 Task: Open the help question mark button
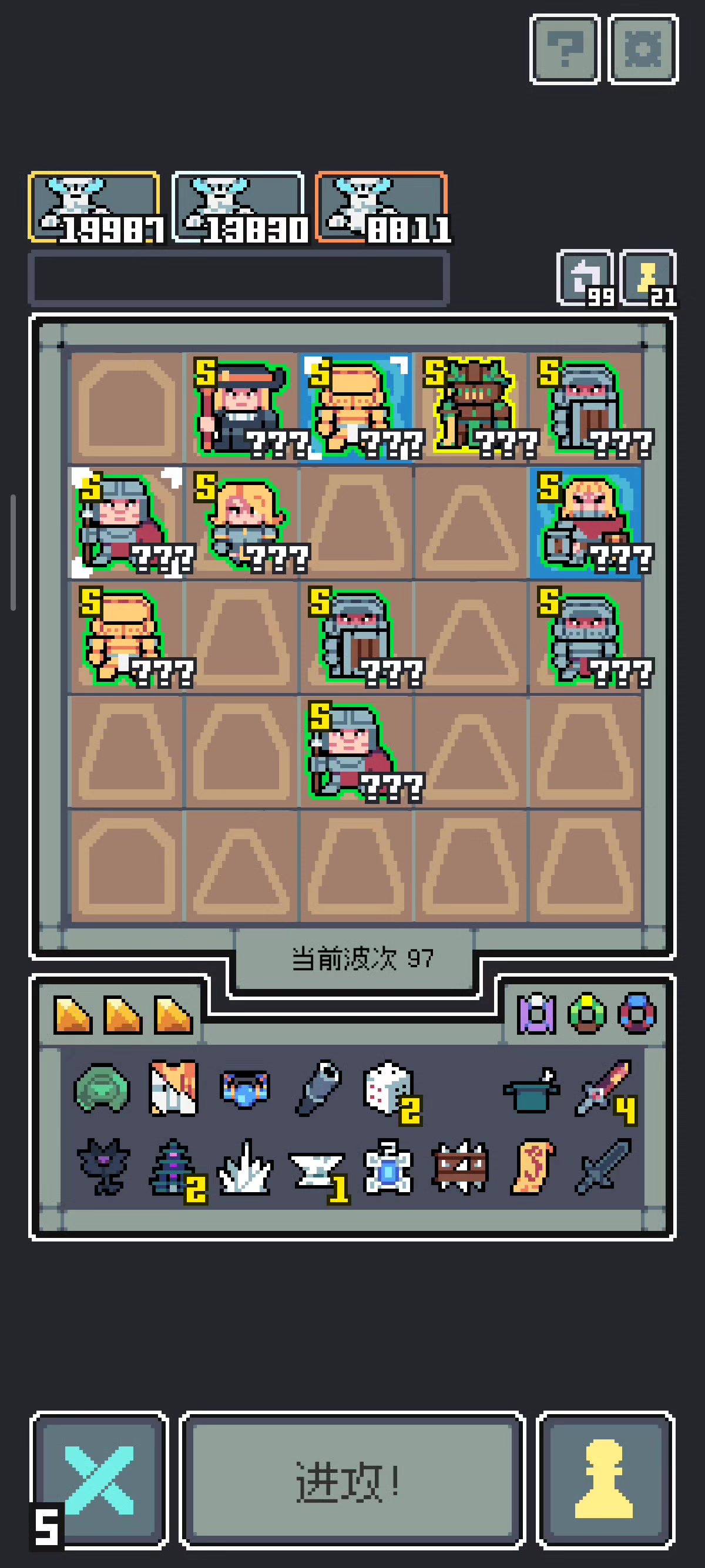(565, 49)
